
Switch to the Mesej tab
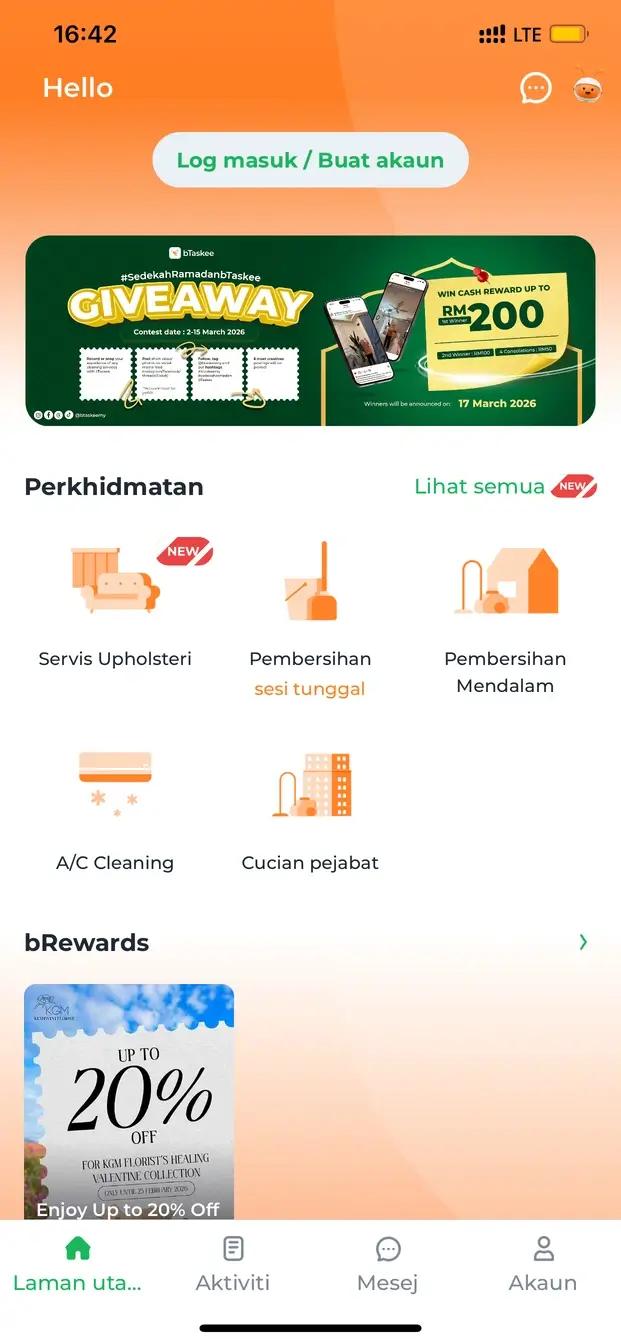[x=388, y=1265]
